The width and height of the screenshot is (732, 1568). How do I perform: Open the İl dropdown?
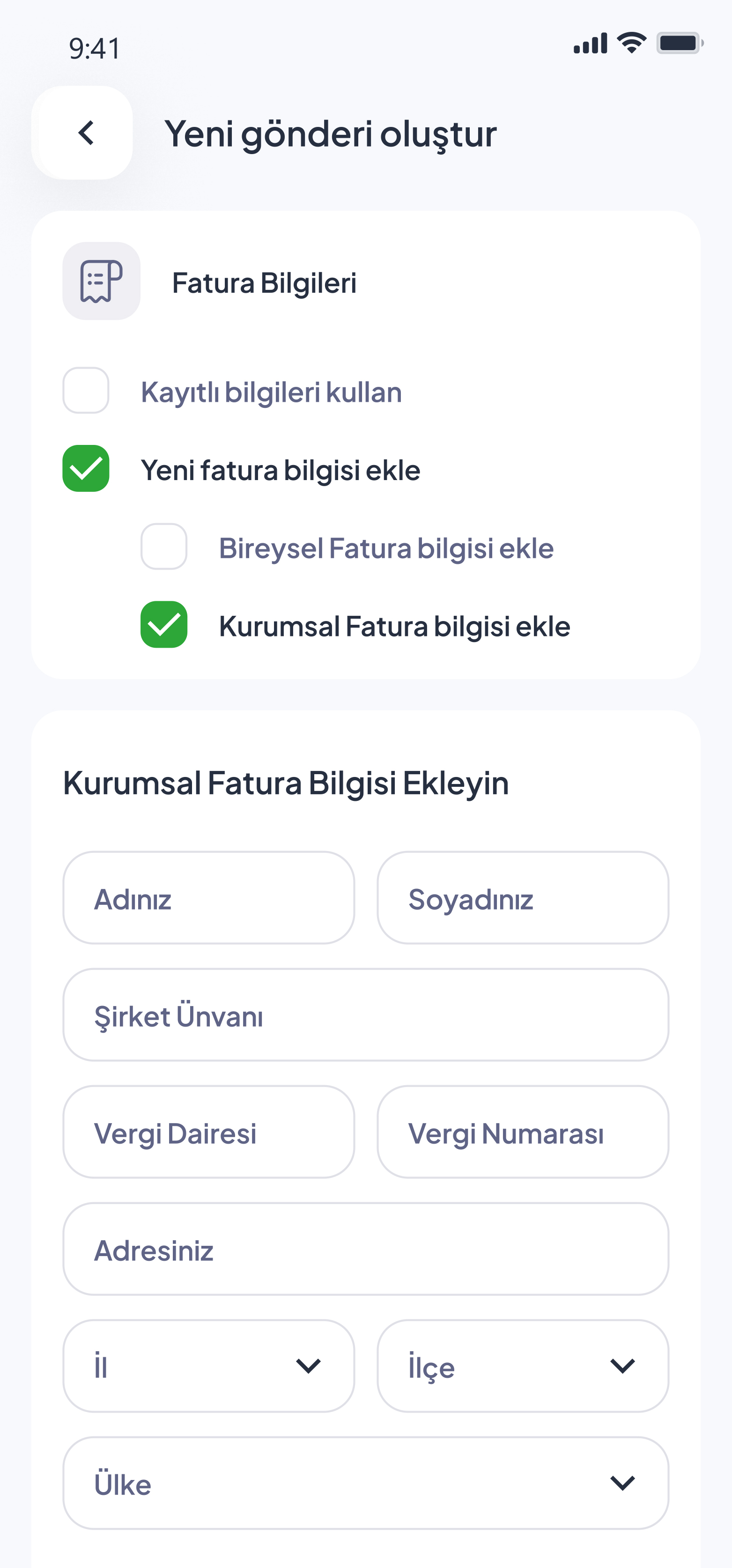click(209, 1366)
